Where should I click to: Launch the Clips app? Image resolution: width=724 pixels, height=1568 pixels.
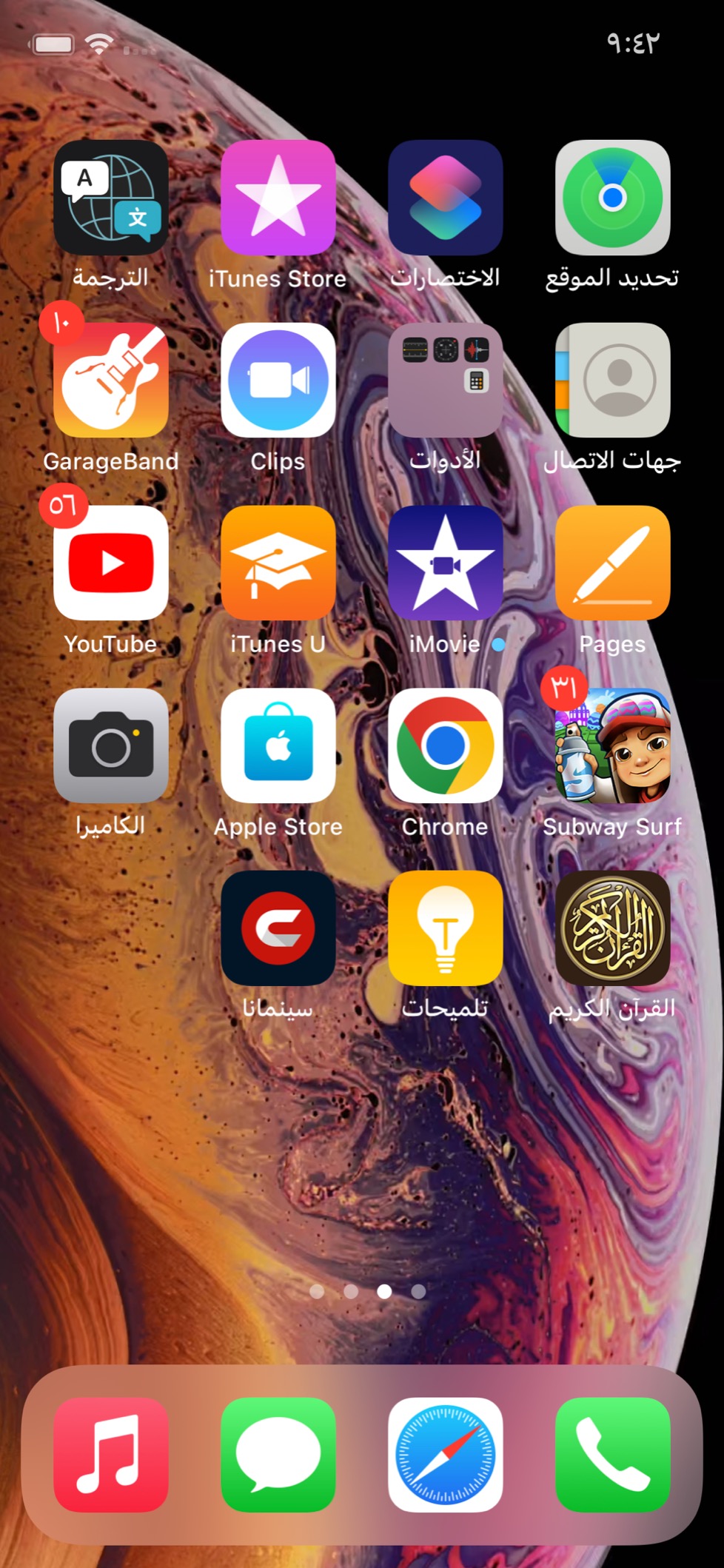click(x=278, y=380)
